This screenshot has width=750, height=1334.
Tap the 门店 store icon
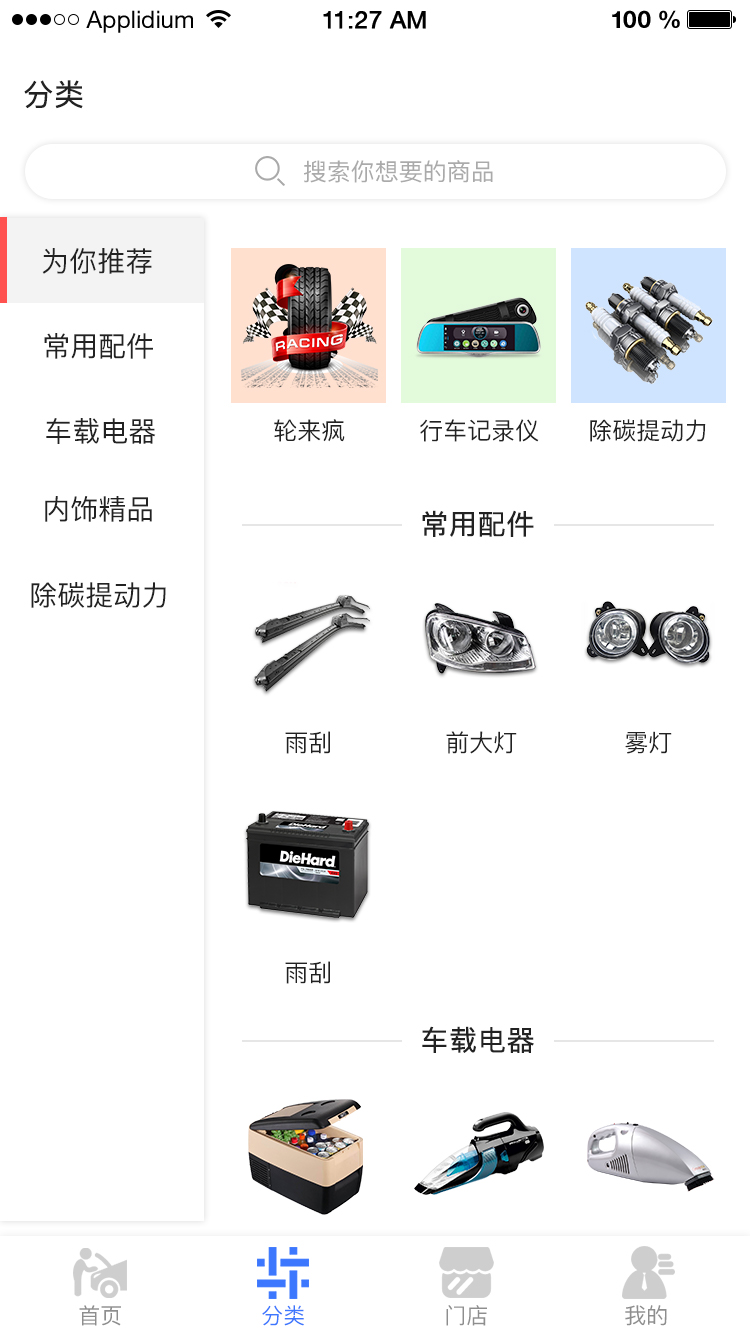465,1272
